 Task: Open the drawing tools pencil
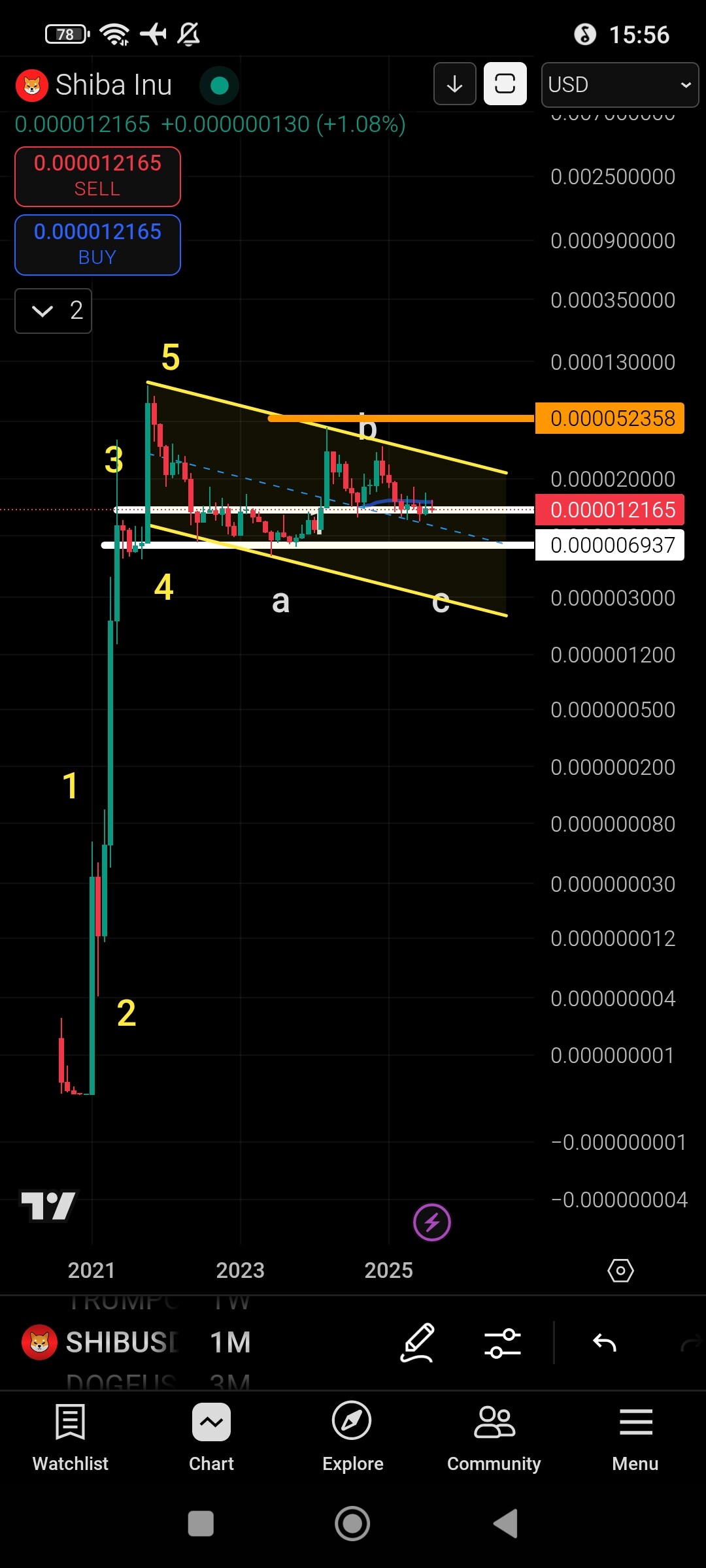pyautogui.click(x=417, y=1343)
